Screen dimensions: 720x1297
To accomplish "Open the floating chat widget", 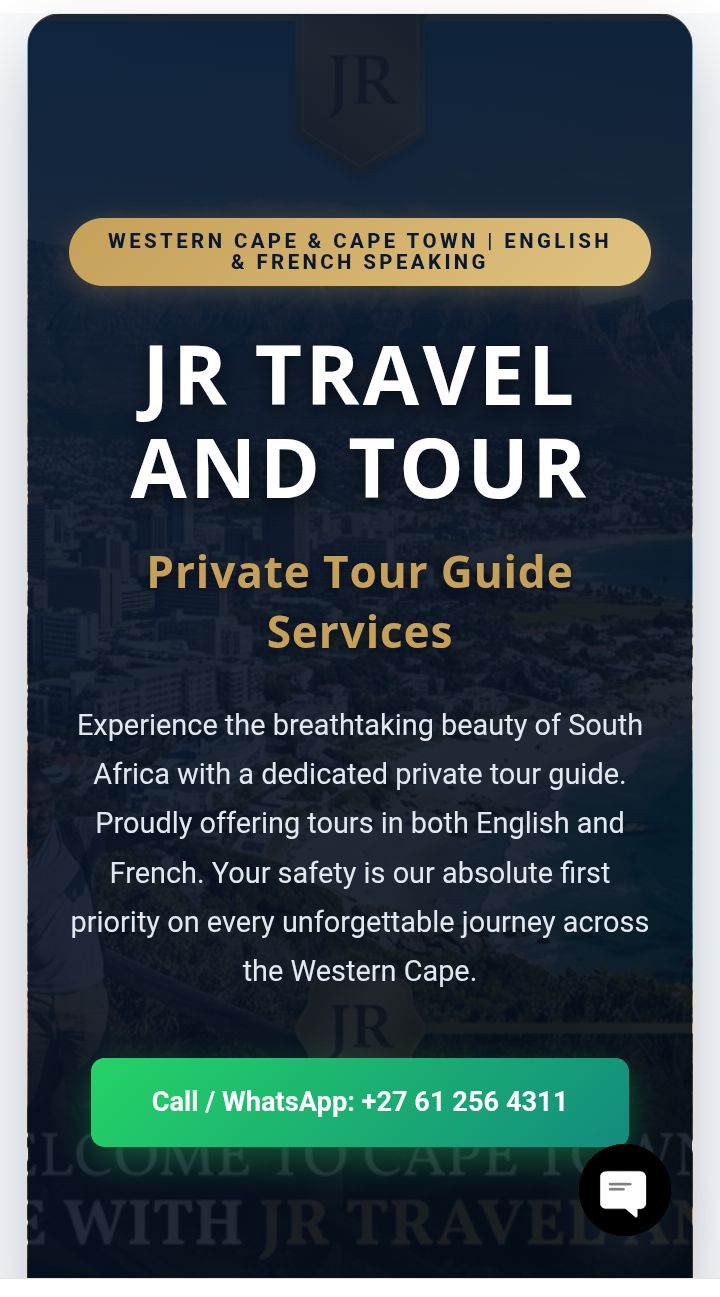I will (625, 1190).
